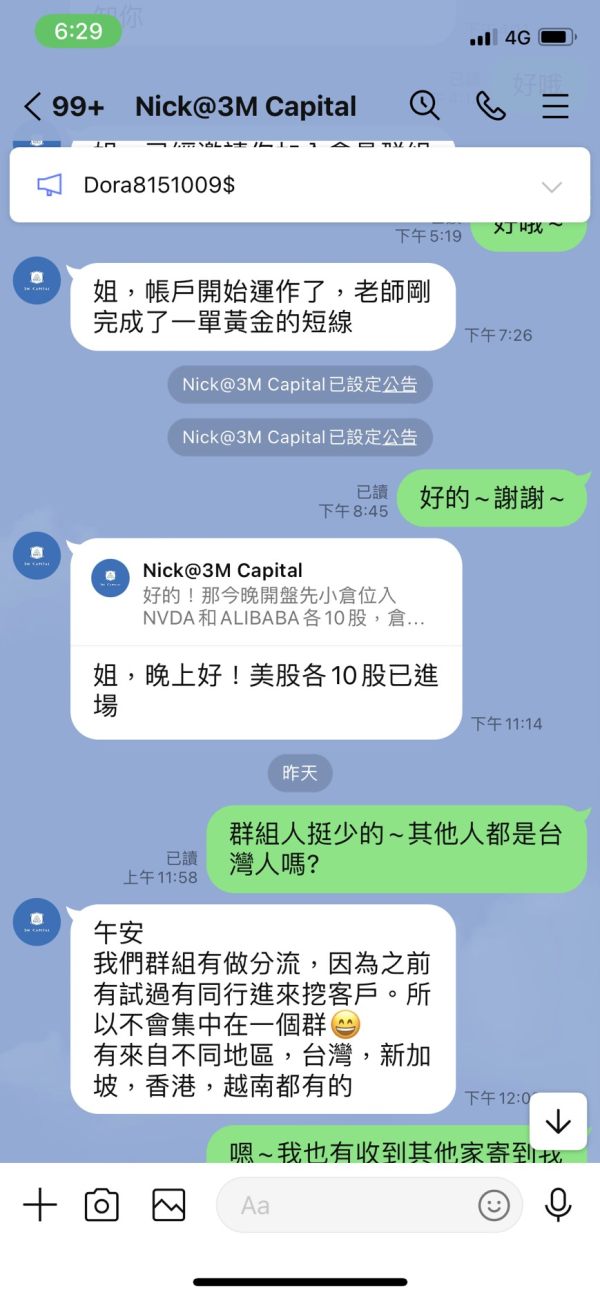Pick an image from the gallery
Viewport: 600px width, 1299px height.
click(x=169, y=1205)
